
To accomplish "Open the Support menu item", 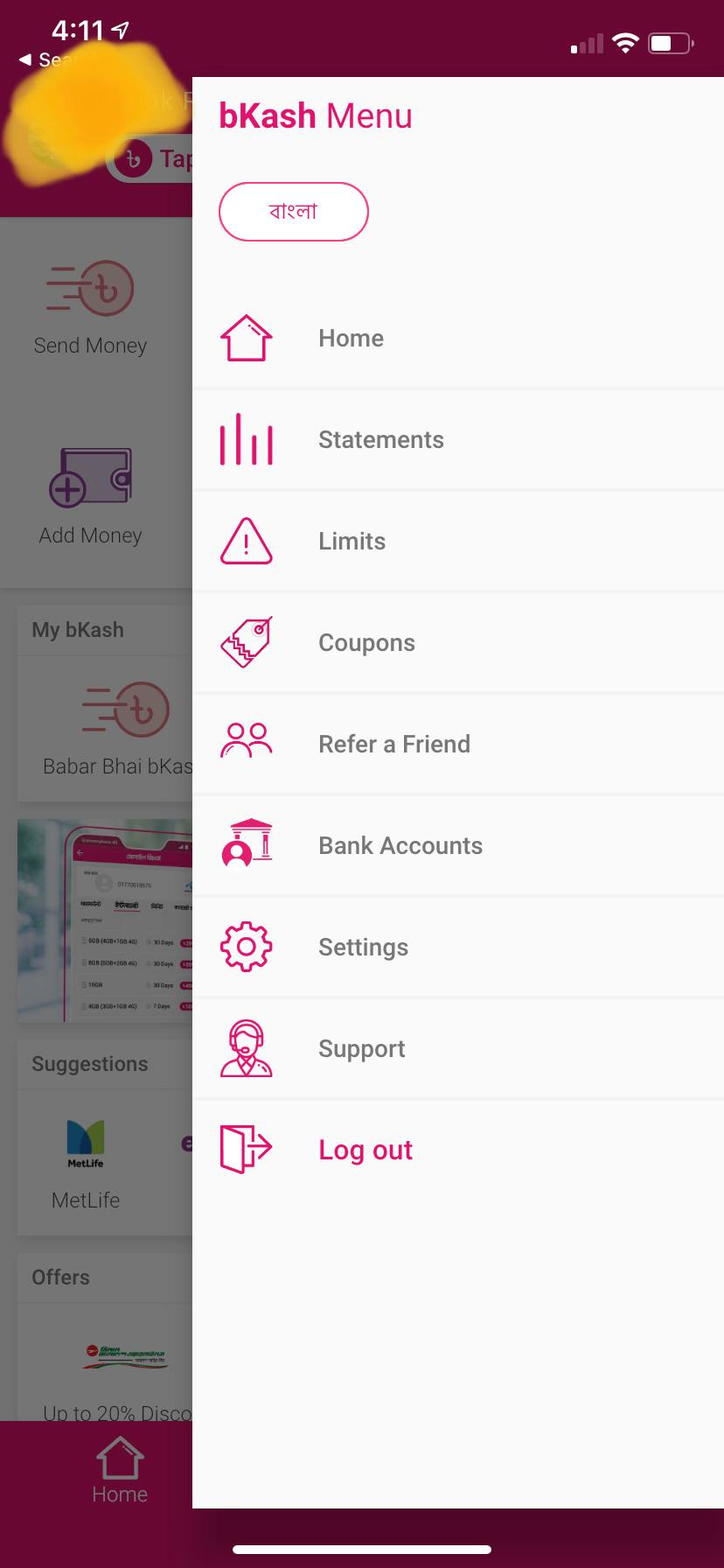I will point(361,1047).
